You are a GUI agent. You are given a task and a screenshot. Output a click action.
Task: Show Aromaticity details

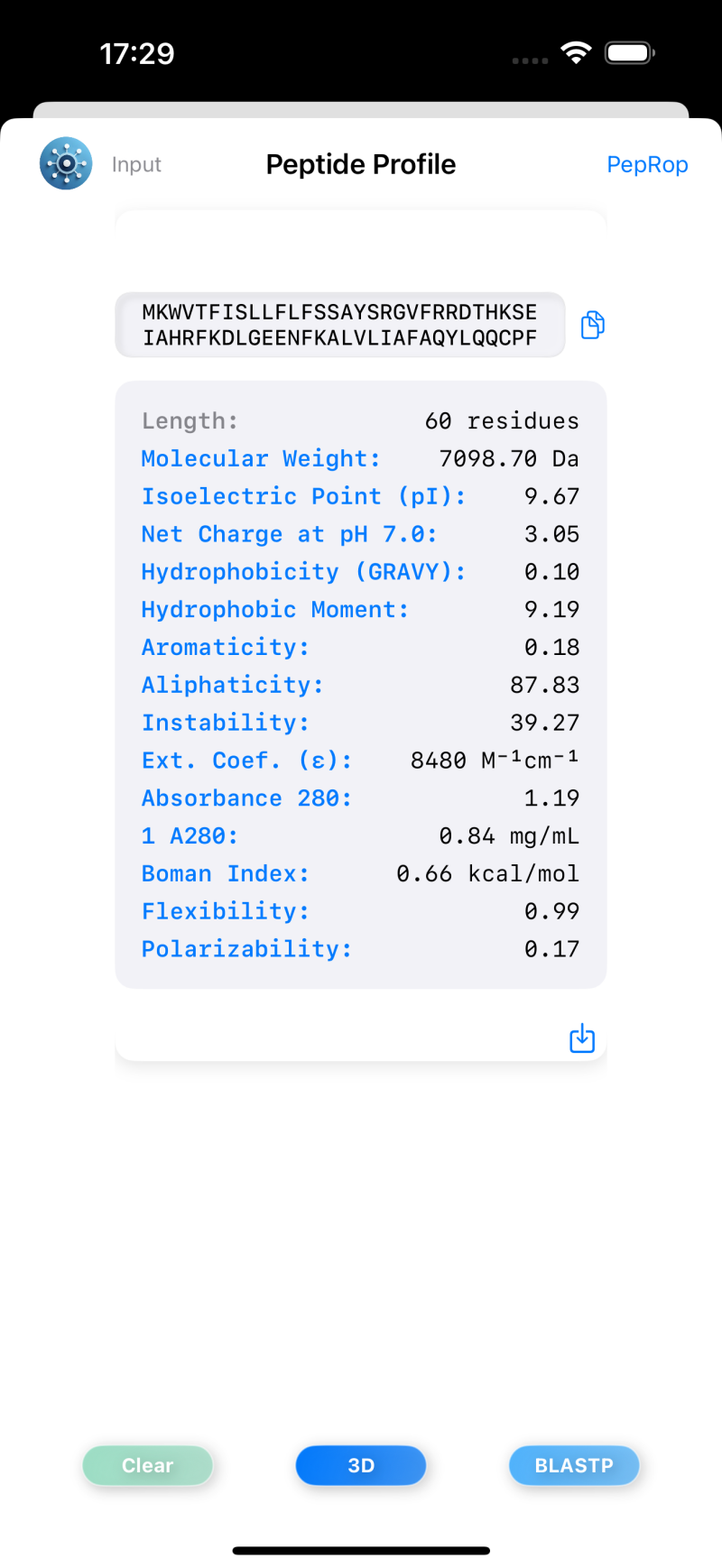tap(225, 648)
